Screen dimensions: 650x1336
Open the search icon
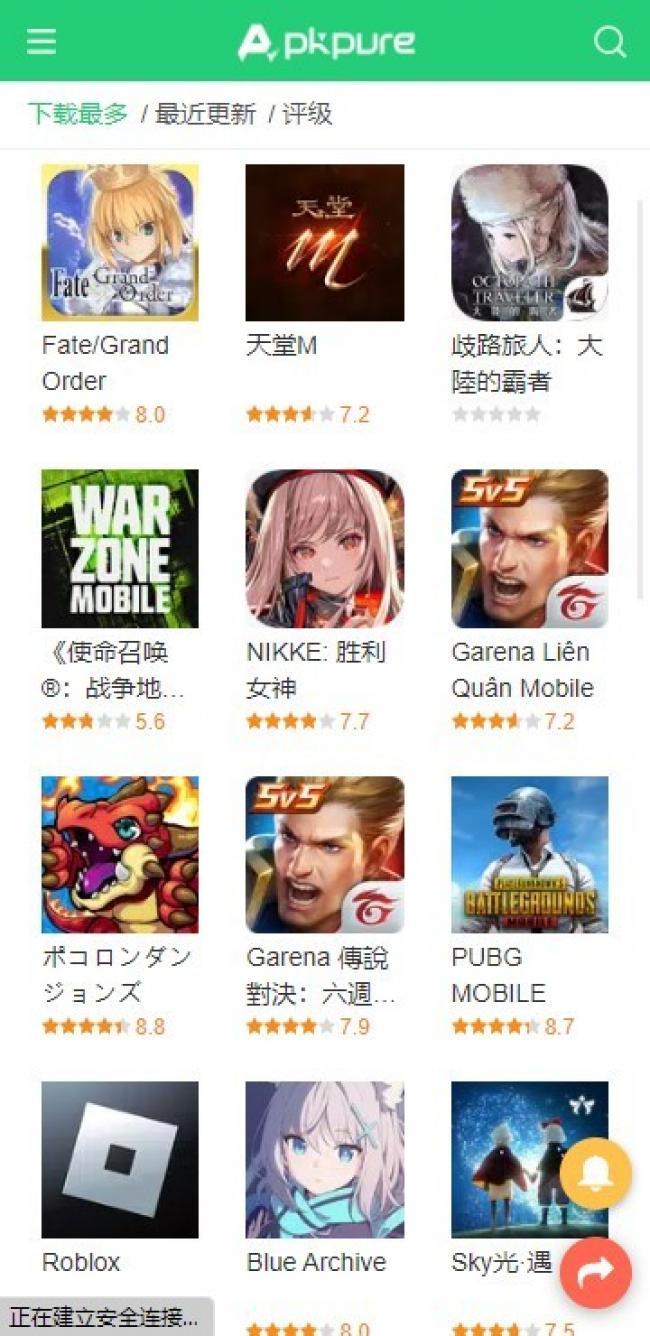(609, 42)
